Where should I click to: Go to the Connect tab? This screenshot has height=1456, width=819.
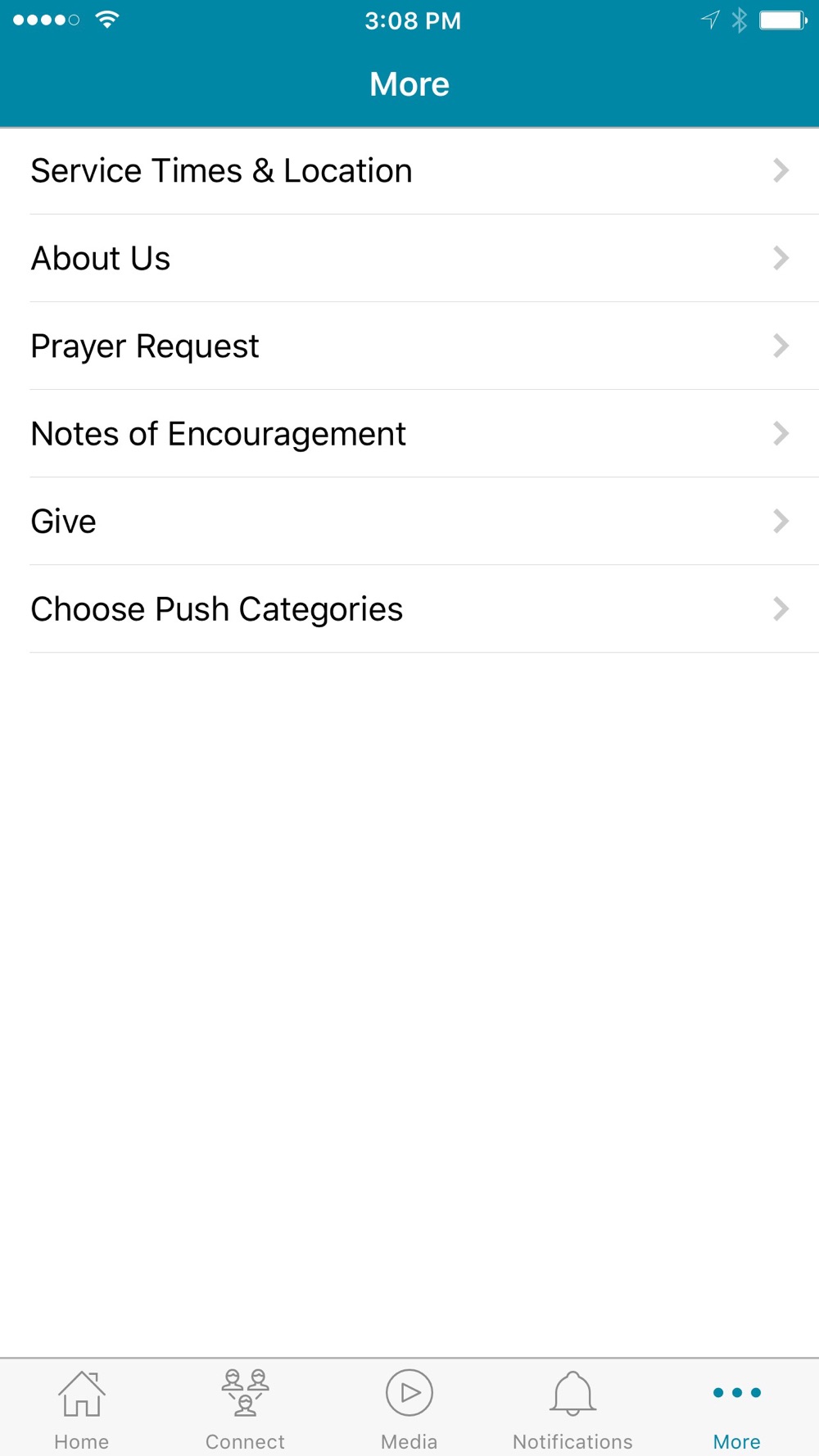(x=246, y=1409)
